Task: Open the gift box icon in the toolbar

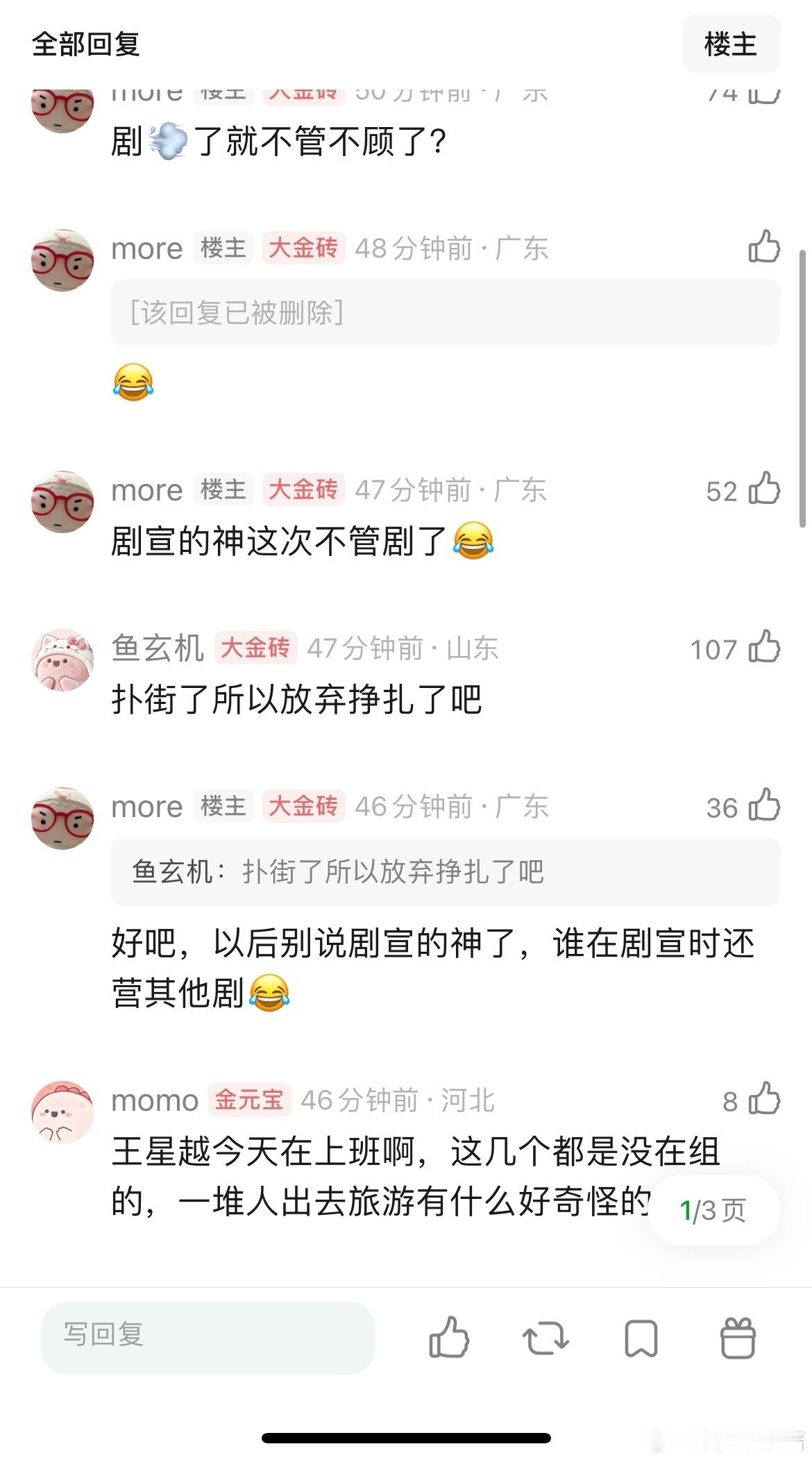Action: click(738, 1339)
